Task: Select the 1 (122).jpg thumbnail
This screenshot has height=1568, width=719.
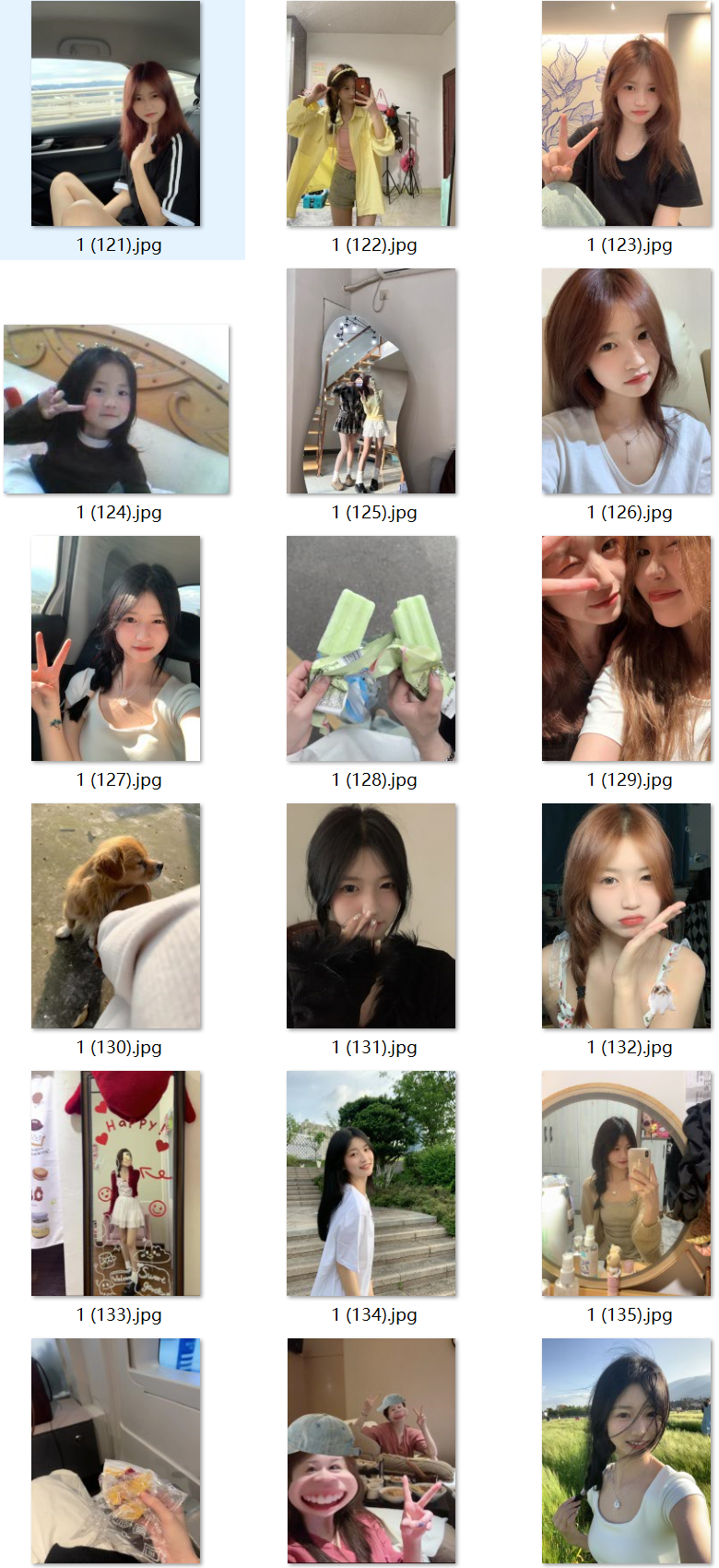Action: tap(371, 114)
